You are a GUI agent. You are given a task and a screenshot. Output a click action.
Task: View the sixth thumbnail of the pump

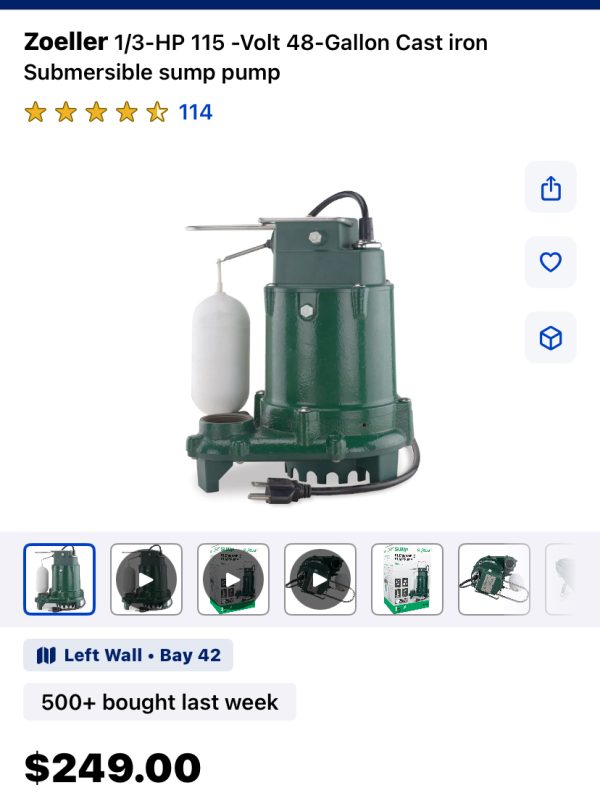494,579
